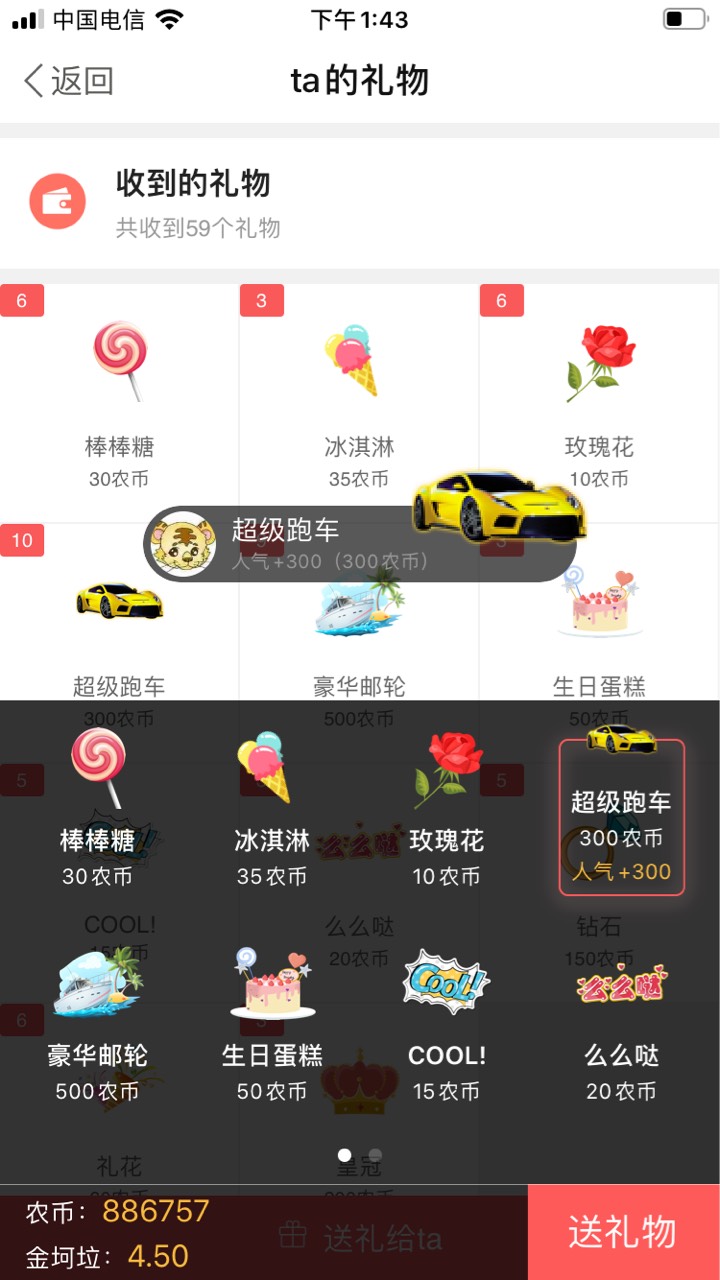Switch to second gift page dot
Viewport: 720px width, 1280px height.
click(375, 1155)
